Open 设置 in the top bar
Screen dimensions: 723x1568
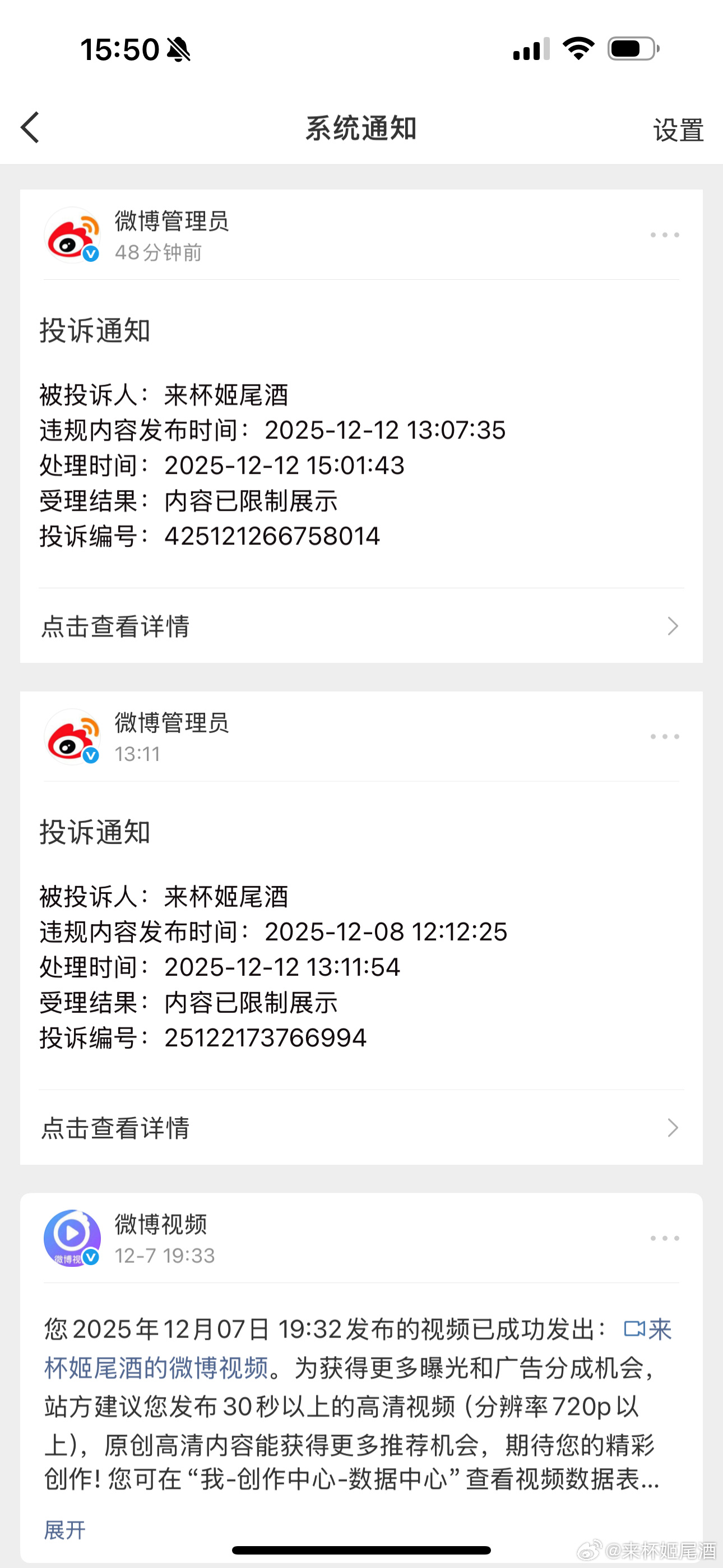[x=678, y=130]
